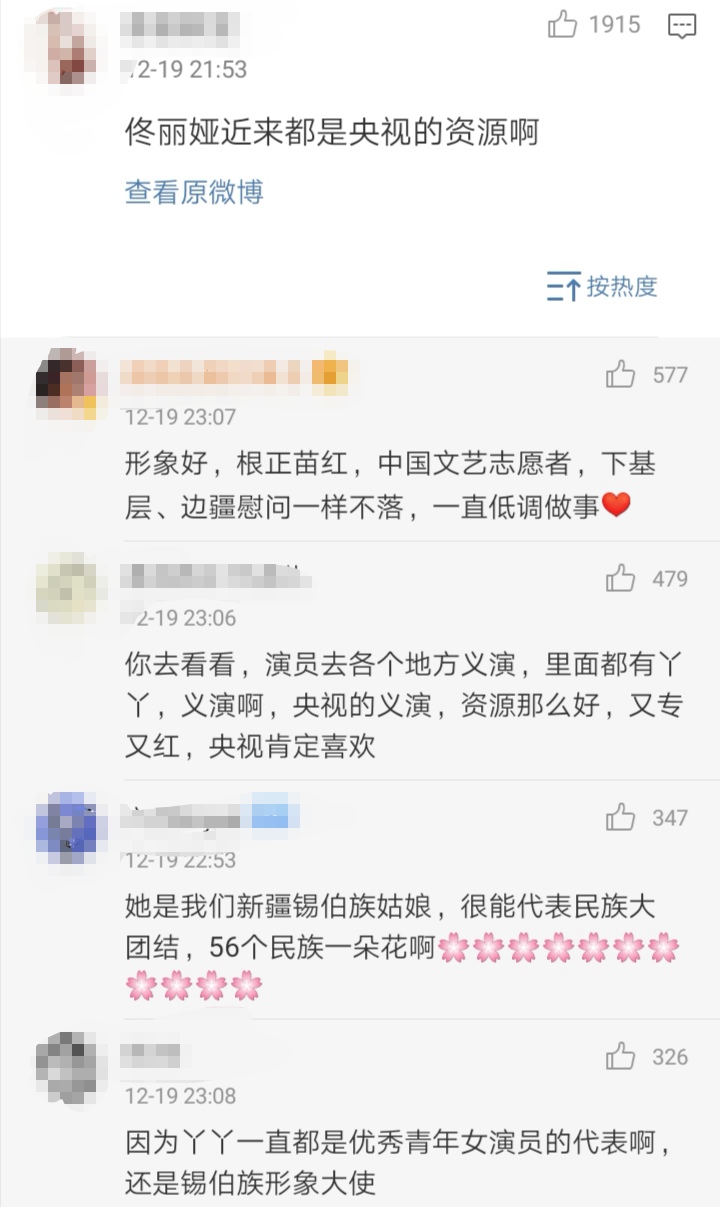Open avatar of the 12-19 22:53 commenter
Image resolution: width=720 pixels, height=1207 pixels.
tap(70, 827)
